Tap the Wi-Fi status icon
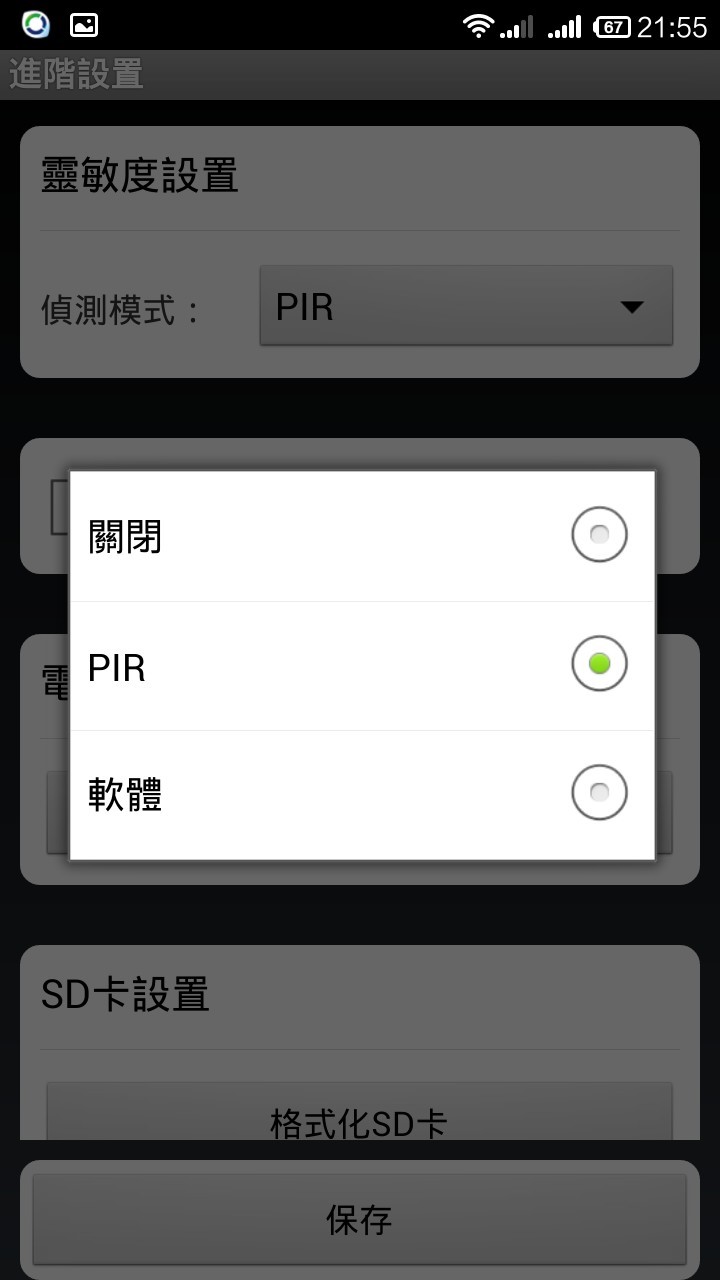The width and height of the screenshot is (720, 1280). click(481, 25)
